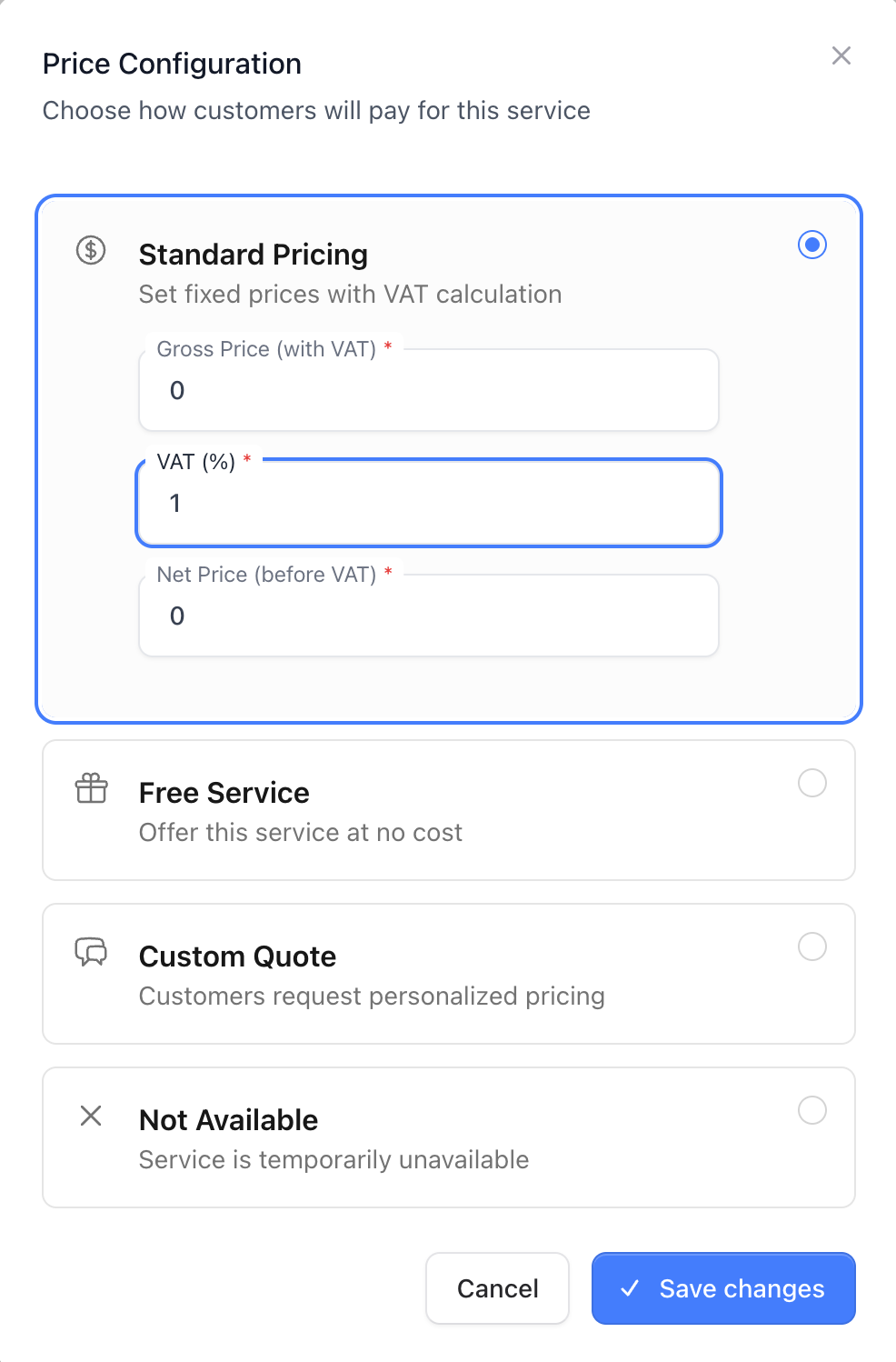Click the Free Service description text

pos(300,832)
